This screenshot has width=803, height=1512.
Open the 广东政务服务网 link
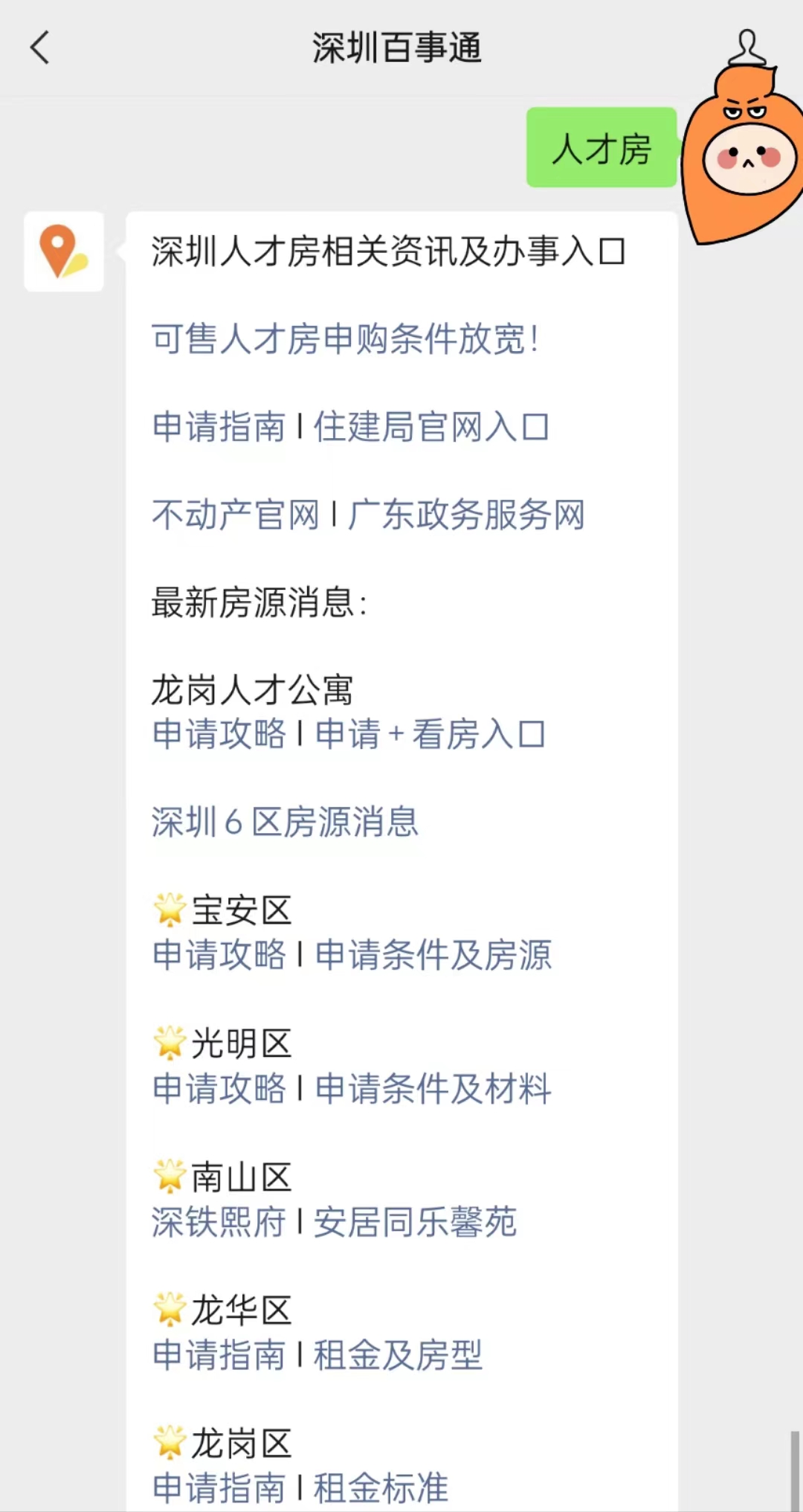tap(467, 515)
